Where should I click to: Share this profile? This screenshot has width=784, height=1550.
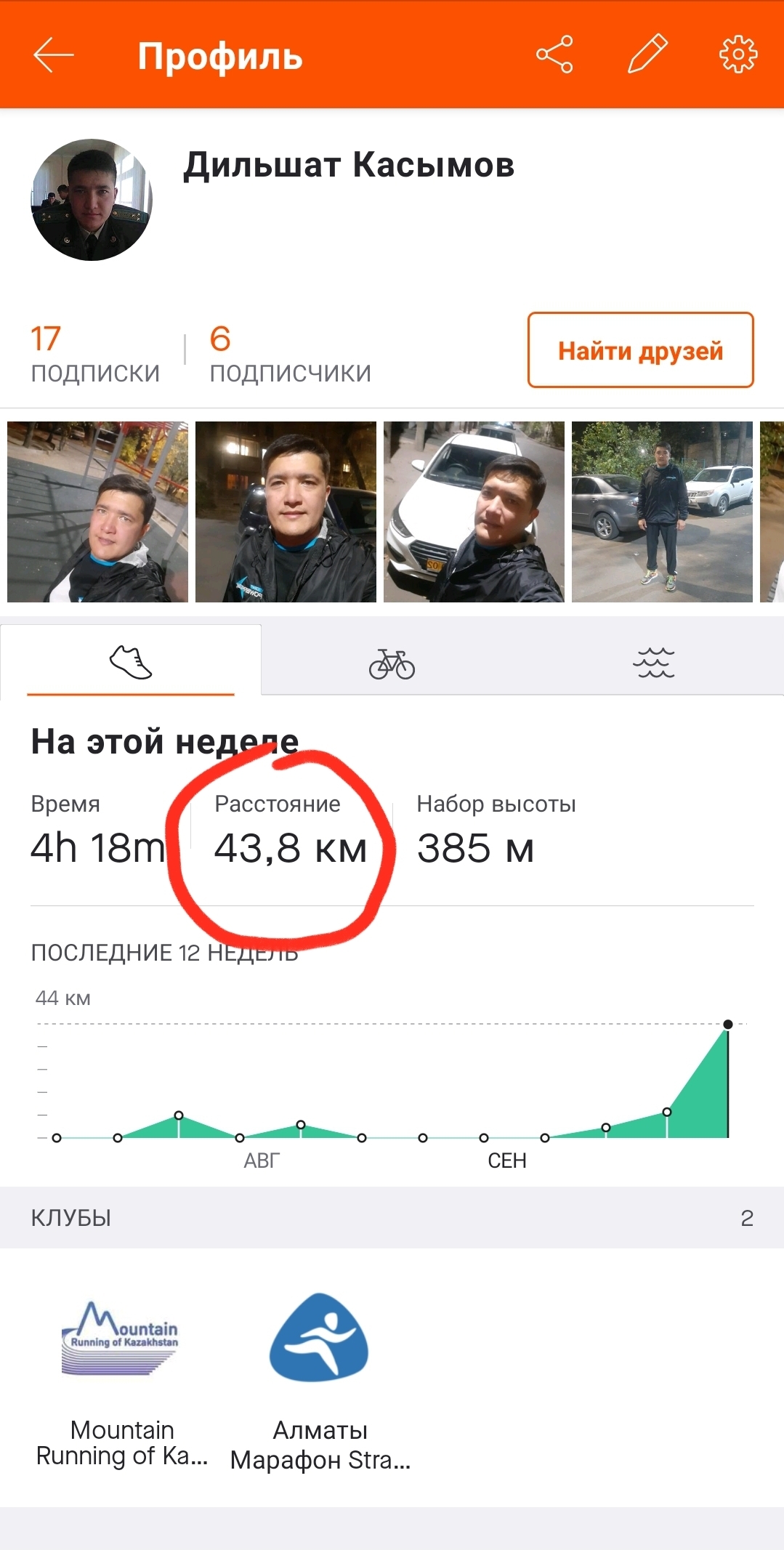coord(554,55)
